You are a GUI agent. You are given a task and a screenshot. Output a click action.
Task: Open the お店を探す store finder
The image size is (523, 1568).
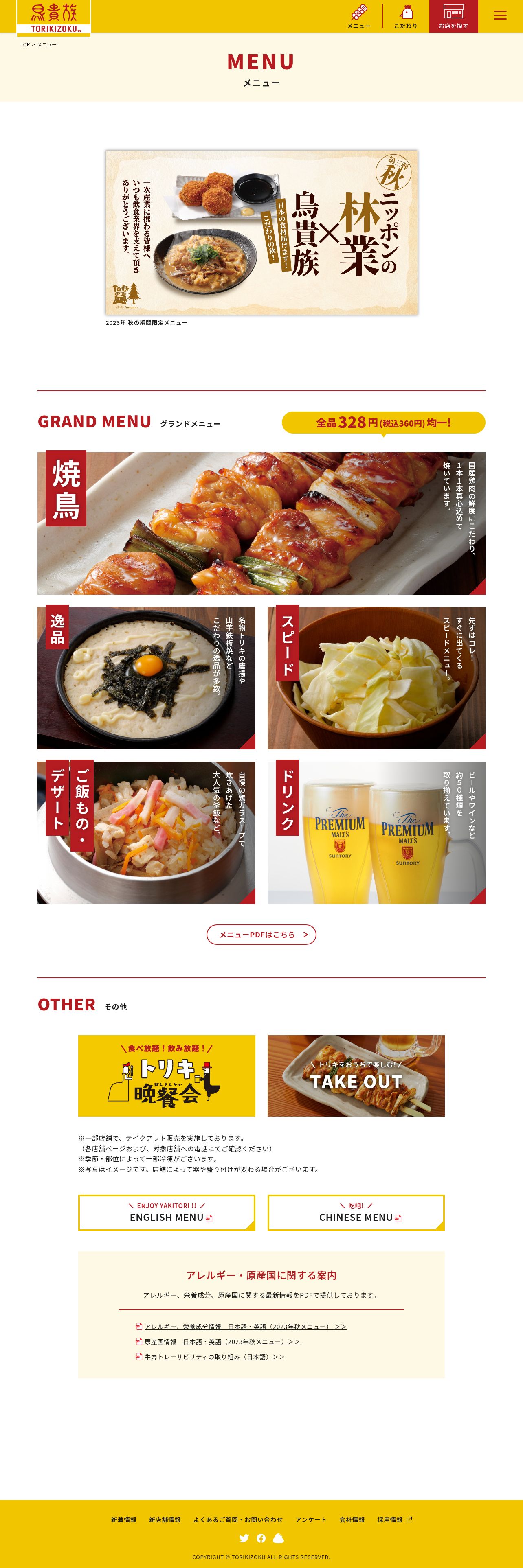tap(453, 16)
